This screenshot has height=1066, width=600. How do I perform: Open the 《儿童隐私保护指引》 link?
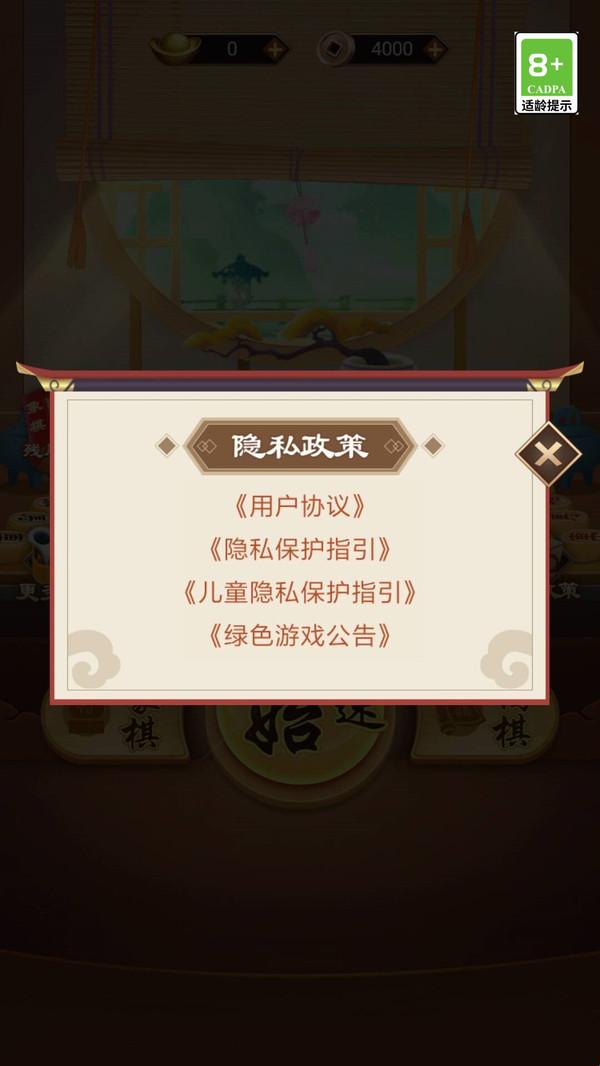(298, 592)
